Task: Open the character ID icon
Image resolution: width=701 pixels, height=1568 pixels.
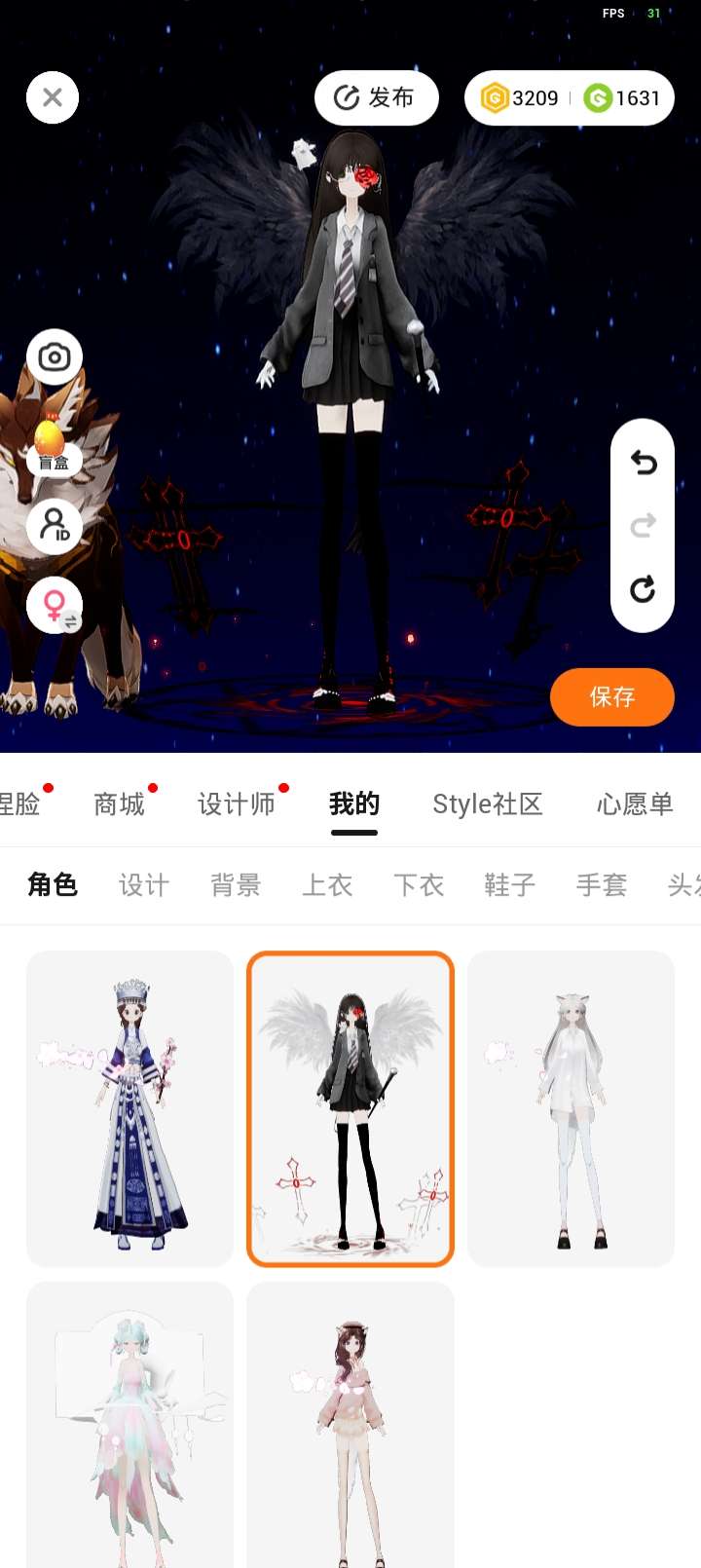Action: click(55, 526)
